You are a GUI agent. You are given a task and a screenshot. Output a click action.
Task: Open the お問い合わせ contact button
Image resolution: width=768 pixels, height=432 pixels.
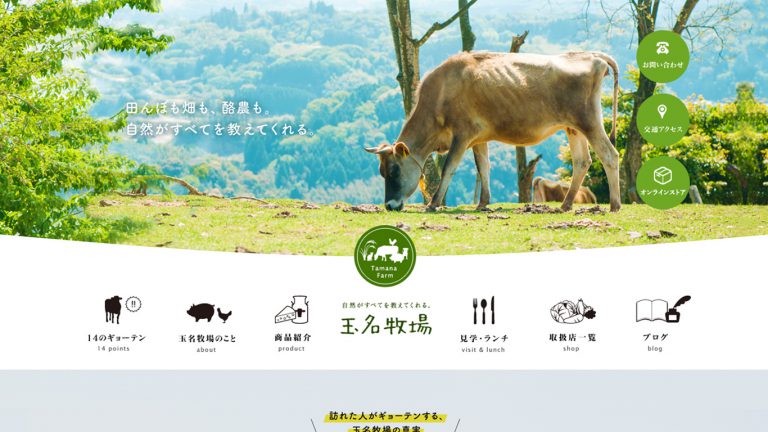pyautogui.click(x=663, y=55)
